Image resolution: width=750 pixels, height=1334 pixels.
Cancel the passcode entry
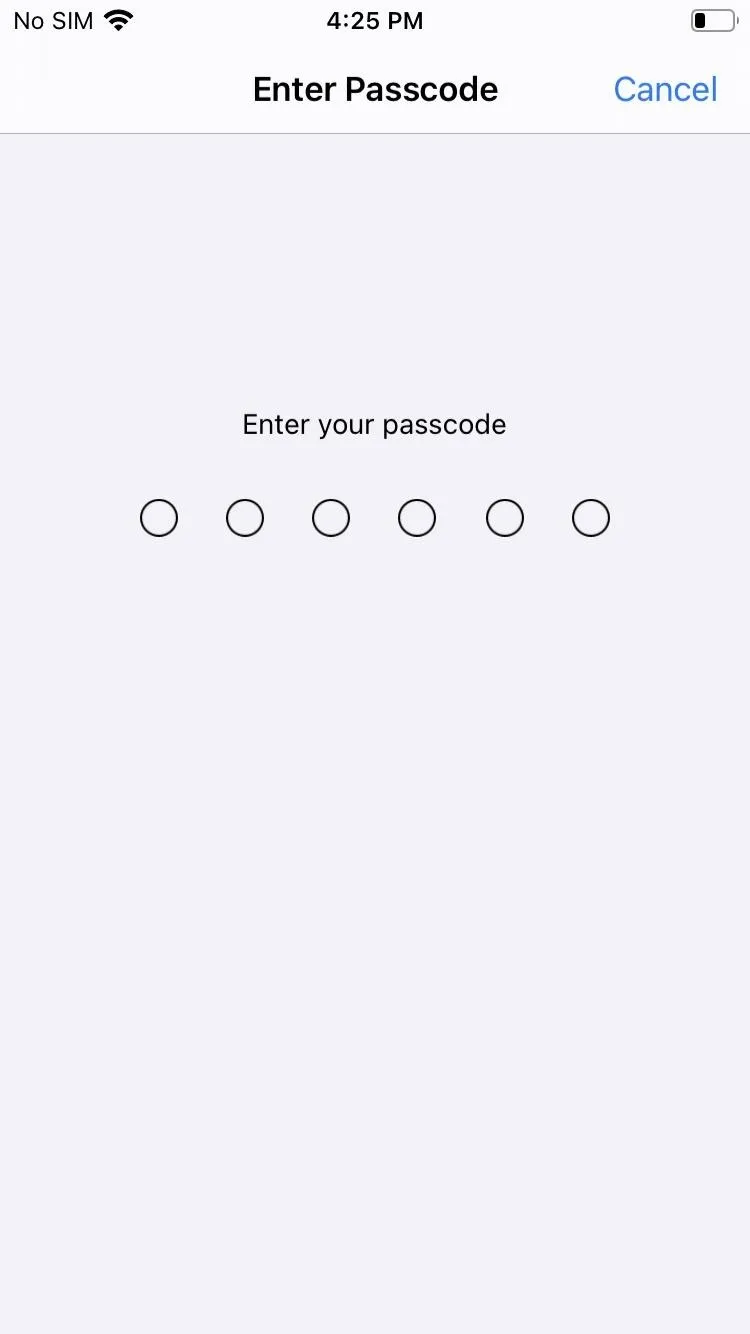(x=665, y=89)
